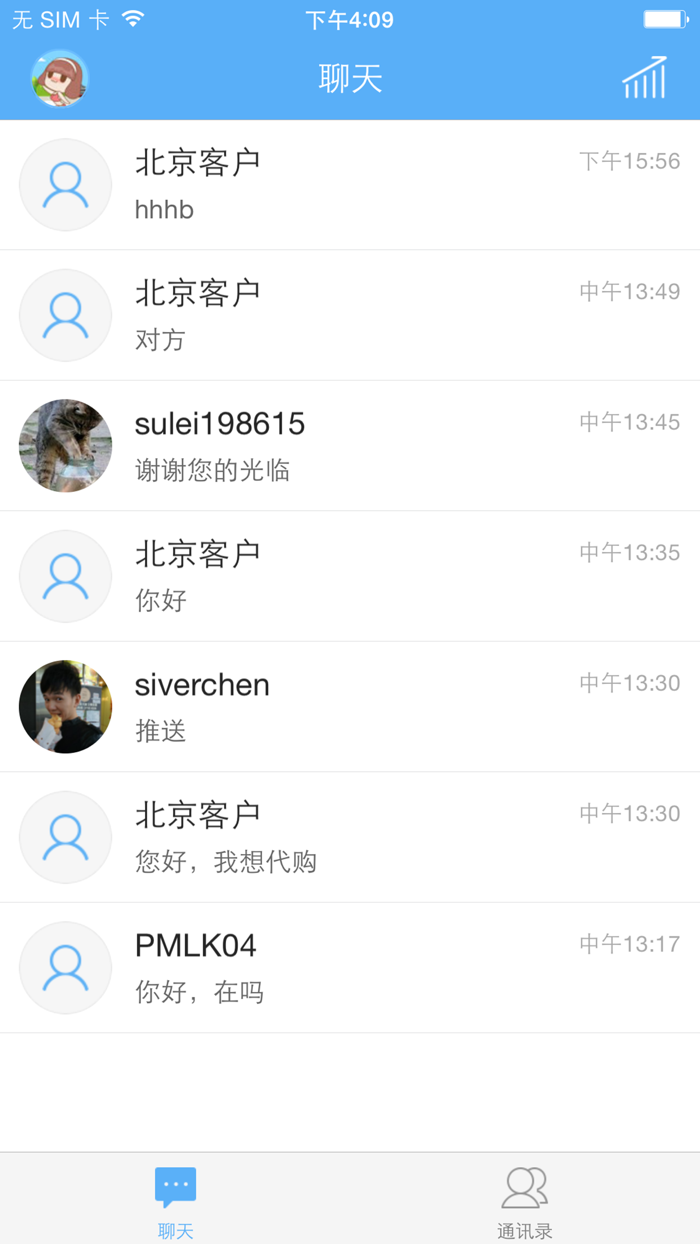Switch to the 通讯录 tab
The image size is (700, 1244).
[x=525, y=1200]
